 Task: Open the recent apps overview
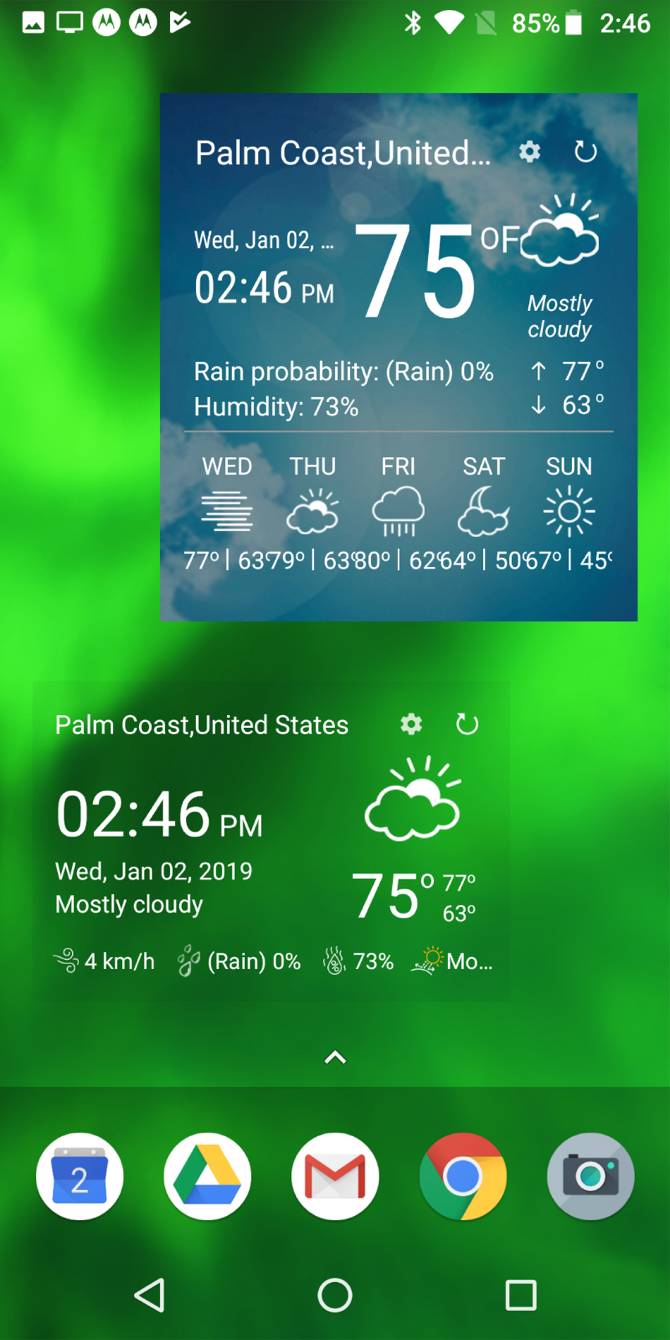(520, 1295)
